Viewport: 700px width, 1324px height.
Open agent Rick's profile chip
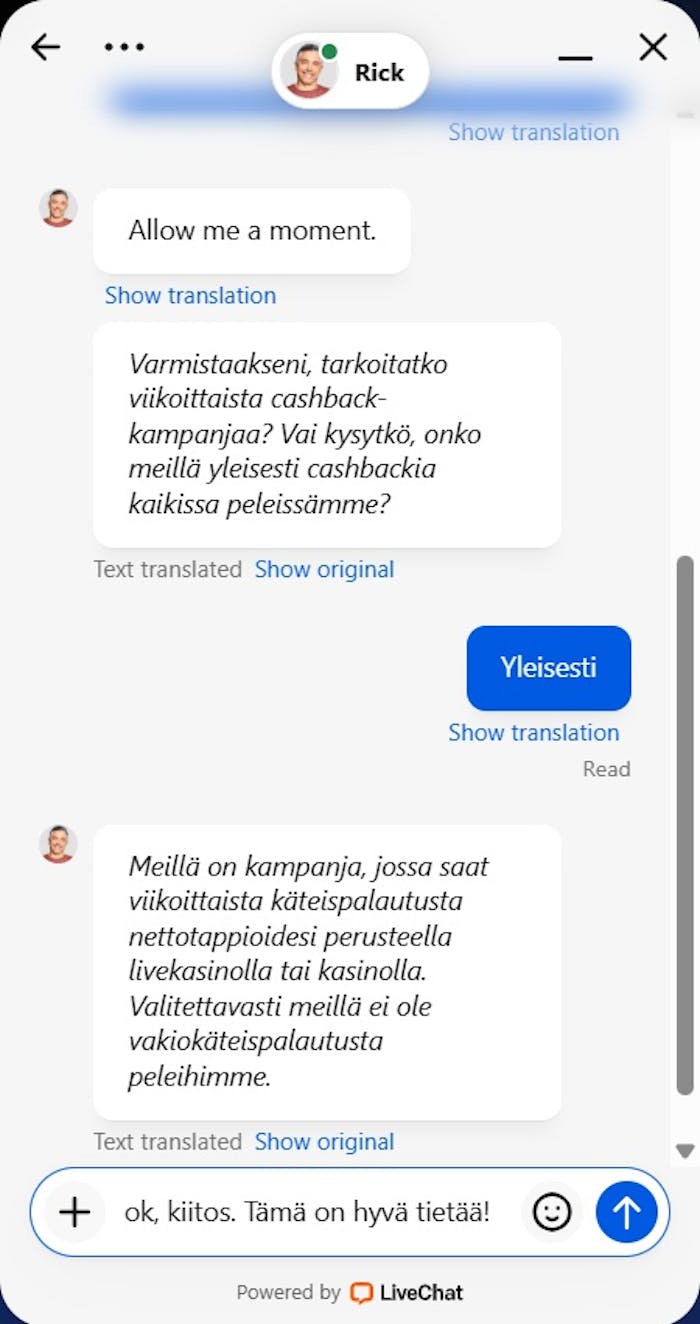coord(350,72)
